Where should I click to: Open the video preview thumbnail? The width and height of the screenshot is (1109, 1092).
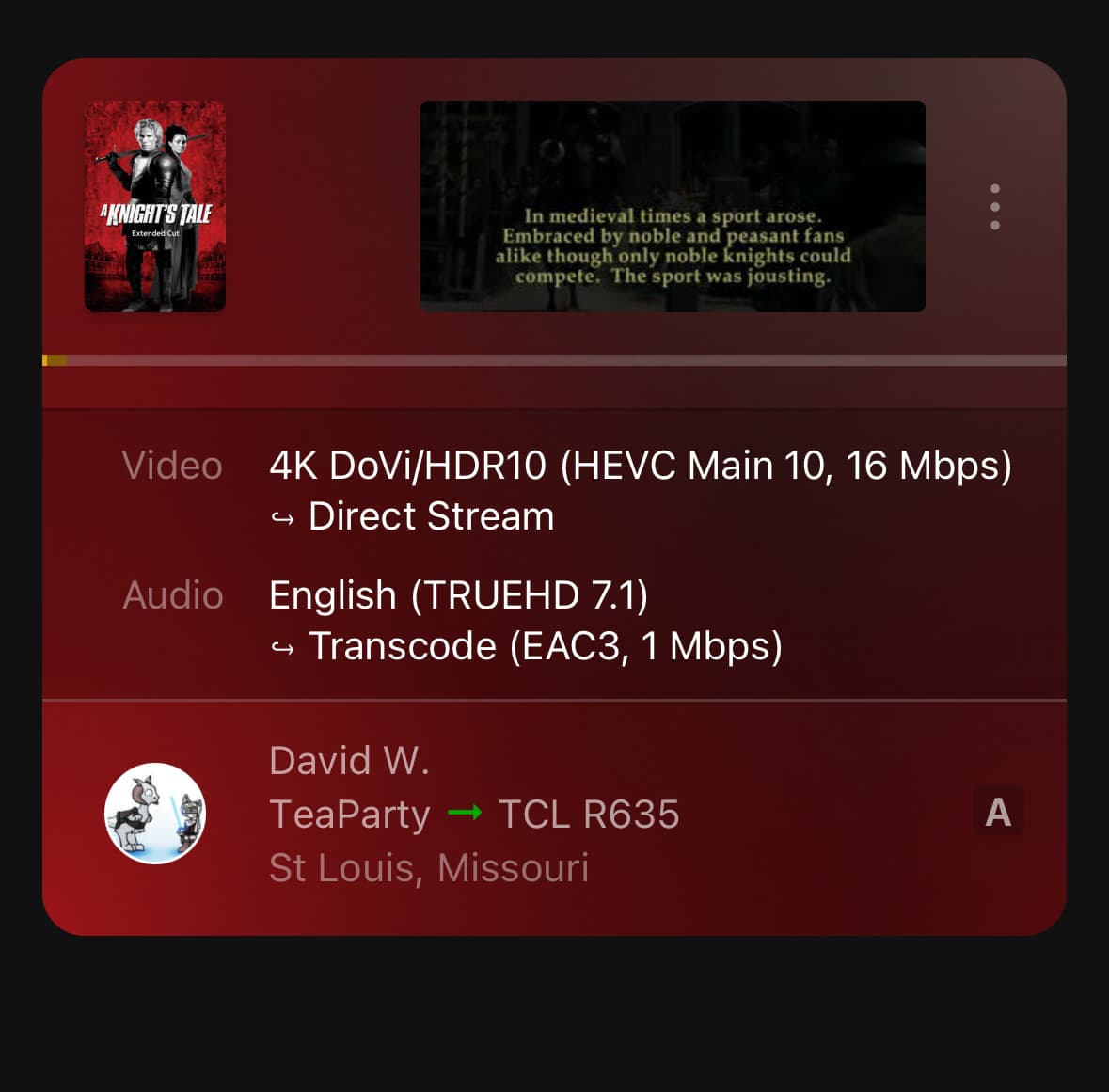[672, 206]
